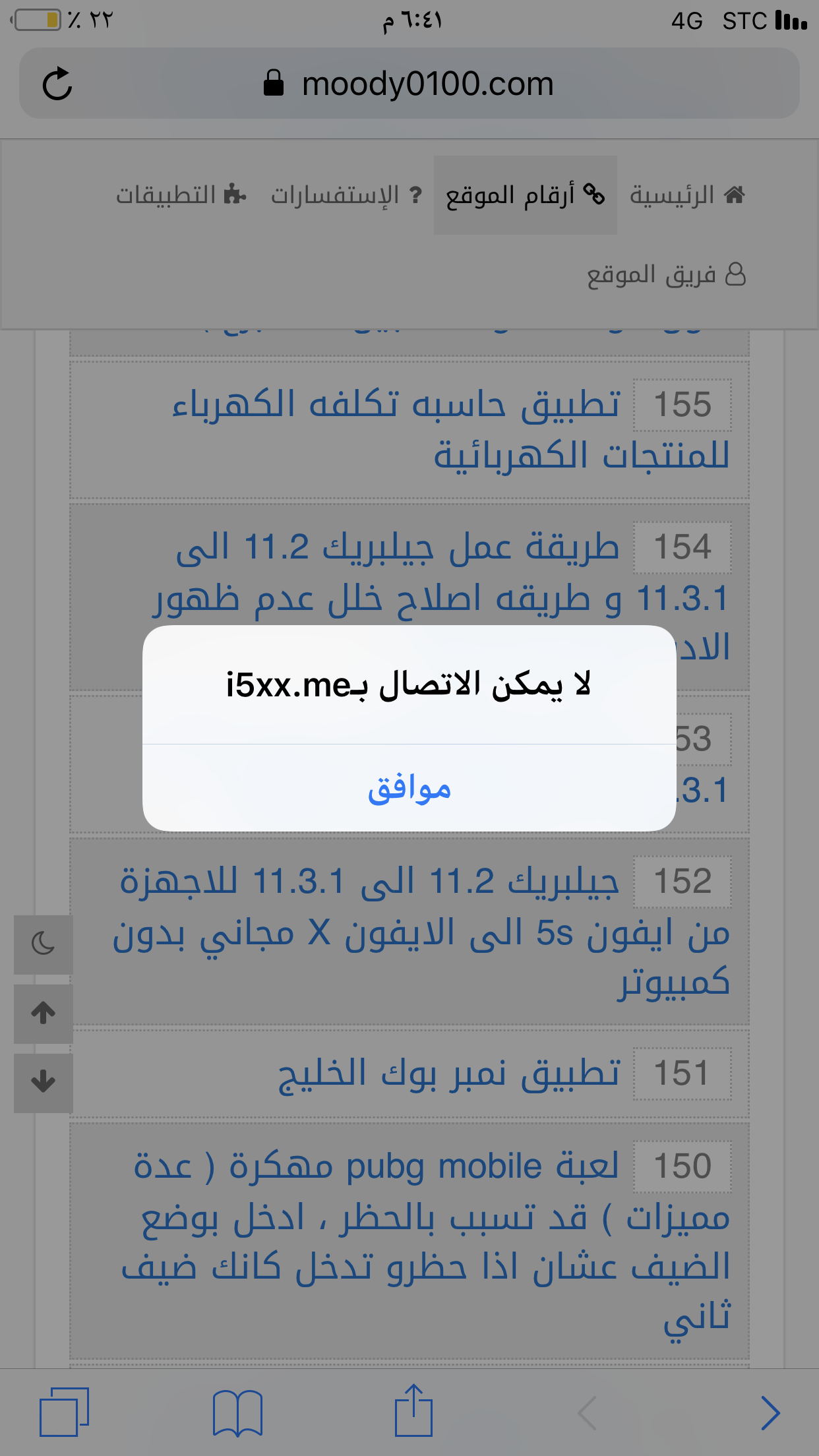Open the فريق الموقع page
The height and width of the screenshot is (1456, 819).
pyautogui.click(x=666, y=275)
